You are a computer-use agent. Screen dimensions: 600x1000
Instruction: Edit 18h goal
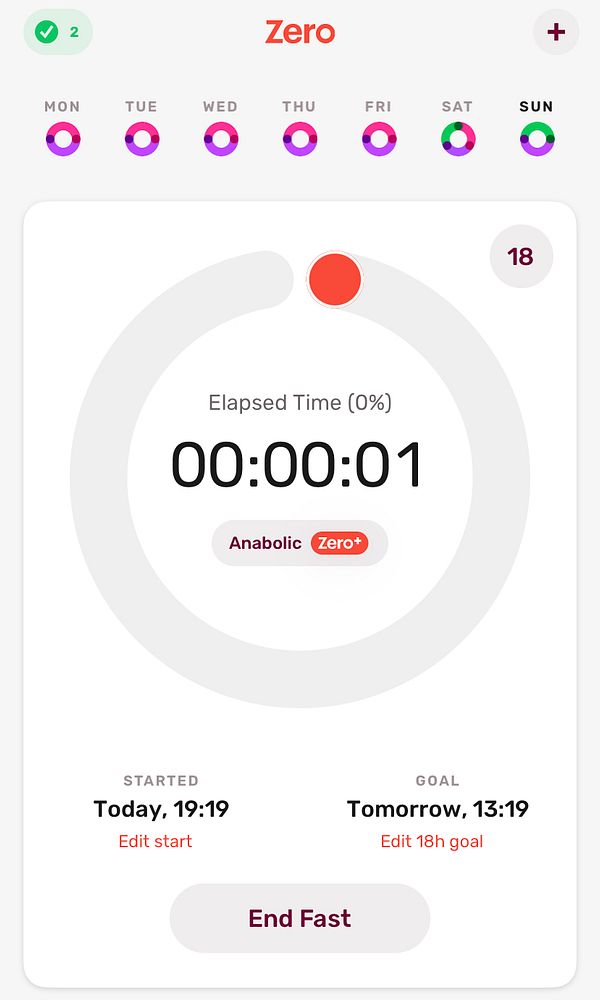point(432,841)
